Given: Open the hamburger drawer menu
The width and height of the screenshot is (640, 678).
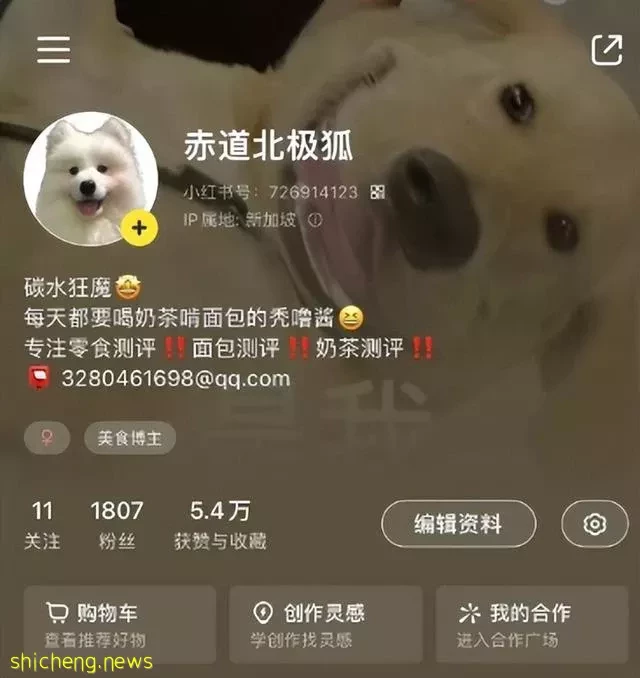Looking at the screenshot, I should 54,49.
